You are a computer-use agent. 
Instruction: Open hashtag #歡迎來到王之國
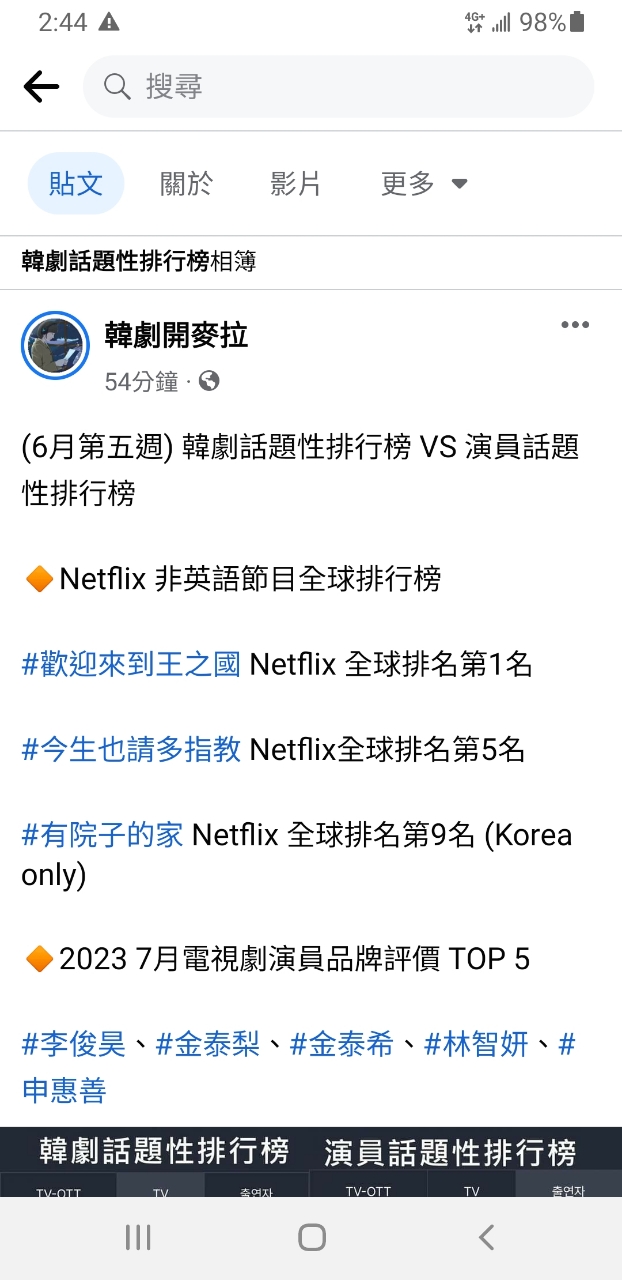[131, 664]
